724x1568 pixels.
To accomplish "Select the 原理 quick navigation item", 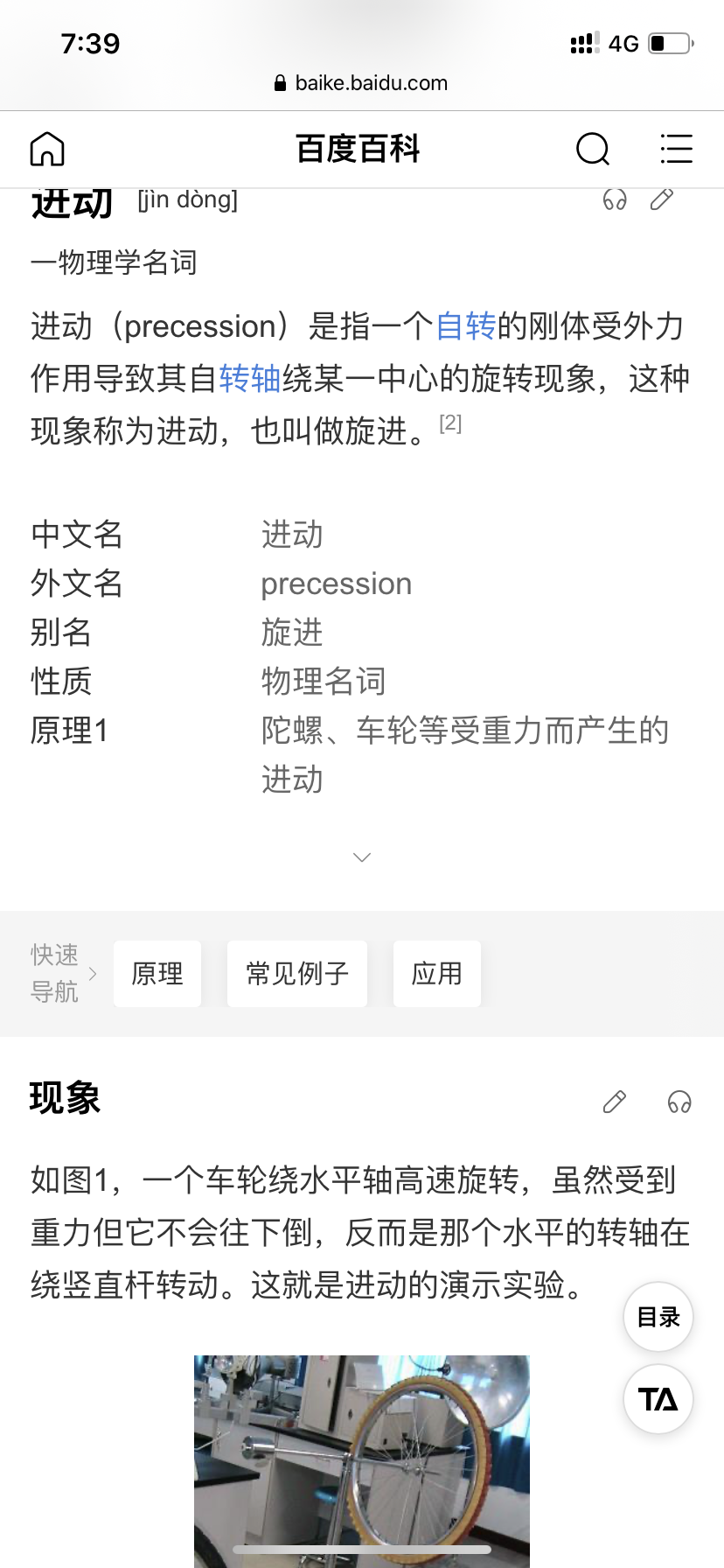I will 157,973.
